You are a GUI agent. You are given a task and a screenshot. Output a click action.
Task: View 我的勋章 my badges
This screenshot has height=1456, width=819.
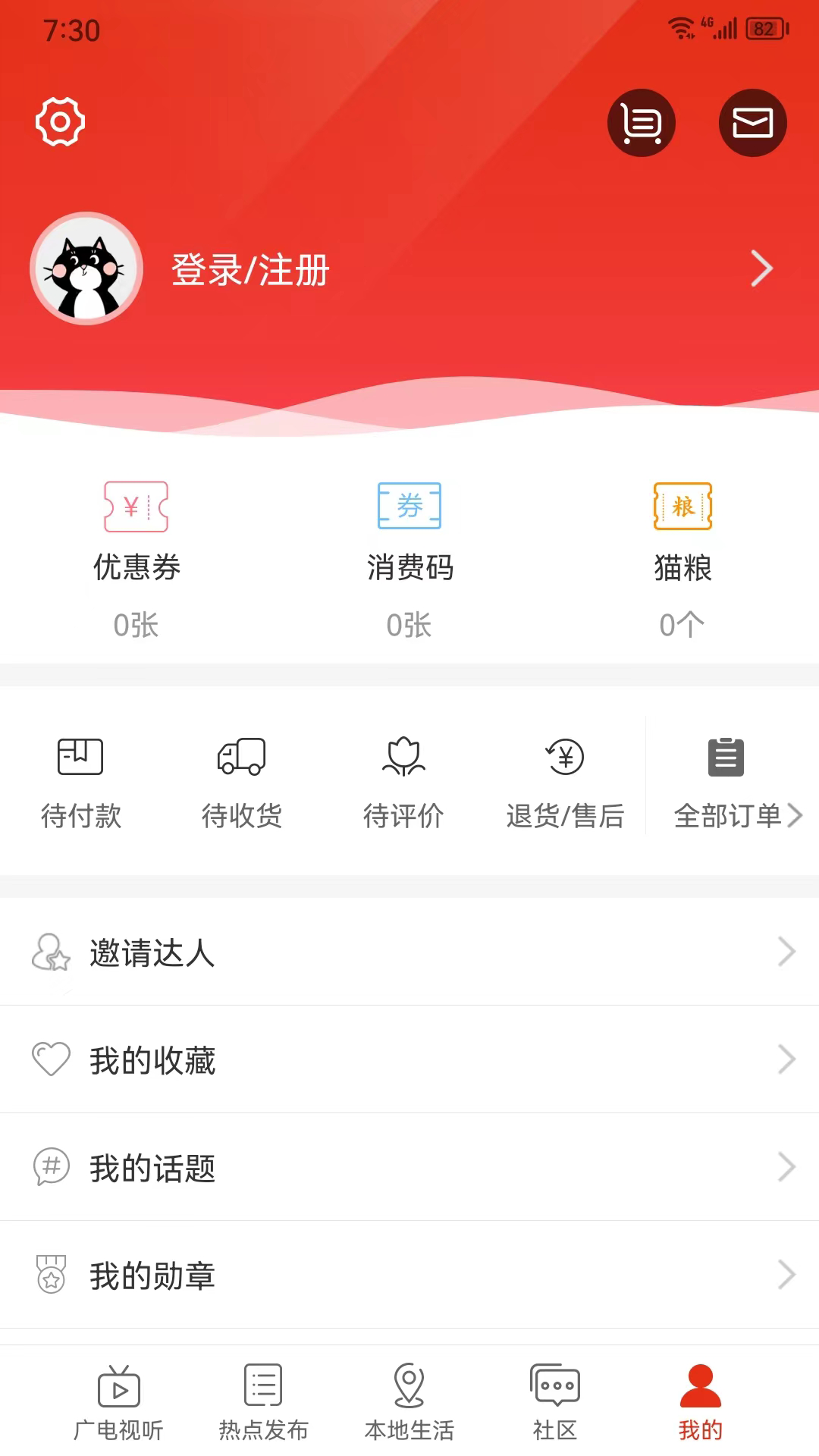(x=152, y=1276)
